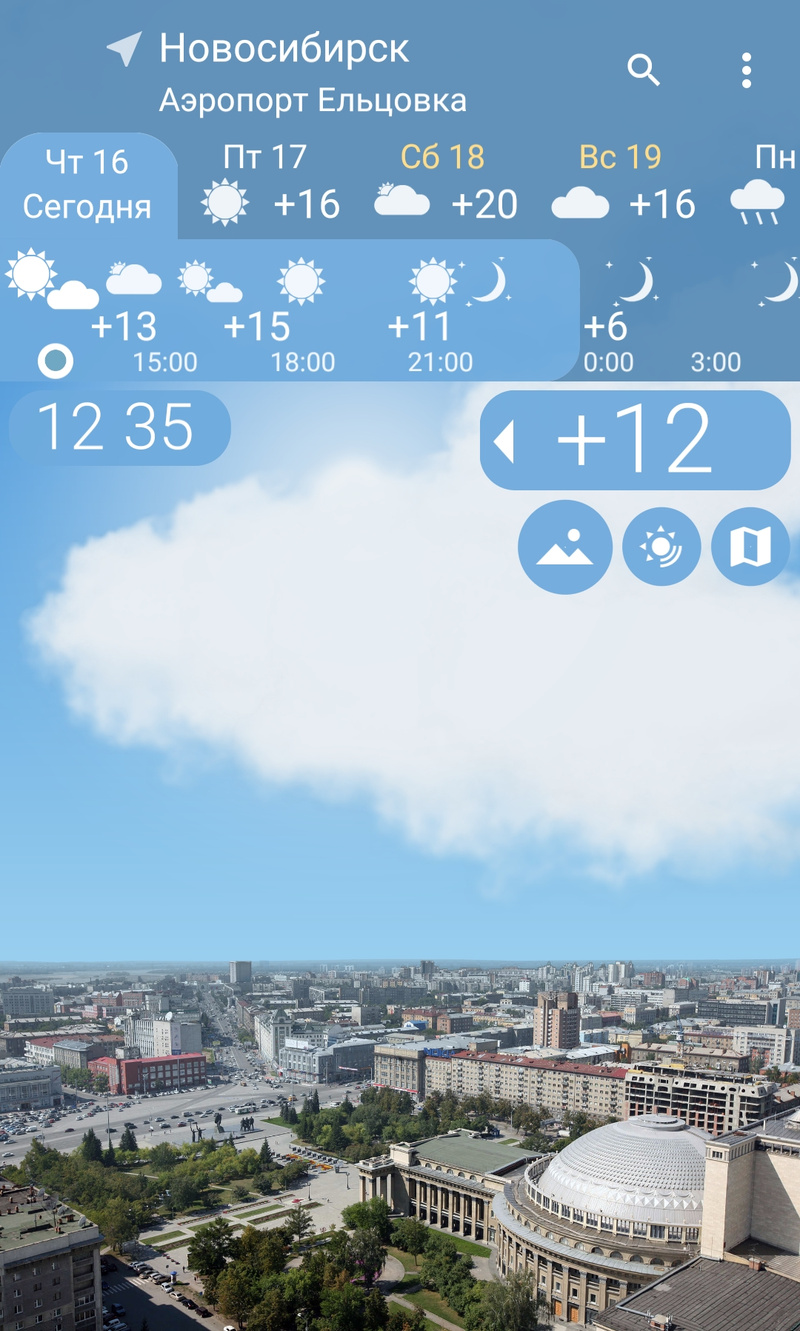Select the 0:00 hourly forecast
The width and height of the screenshot is (800, 1331).
pos(610,320)
